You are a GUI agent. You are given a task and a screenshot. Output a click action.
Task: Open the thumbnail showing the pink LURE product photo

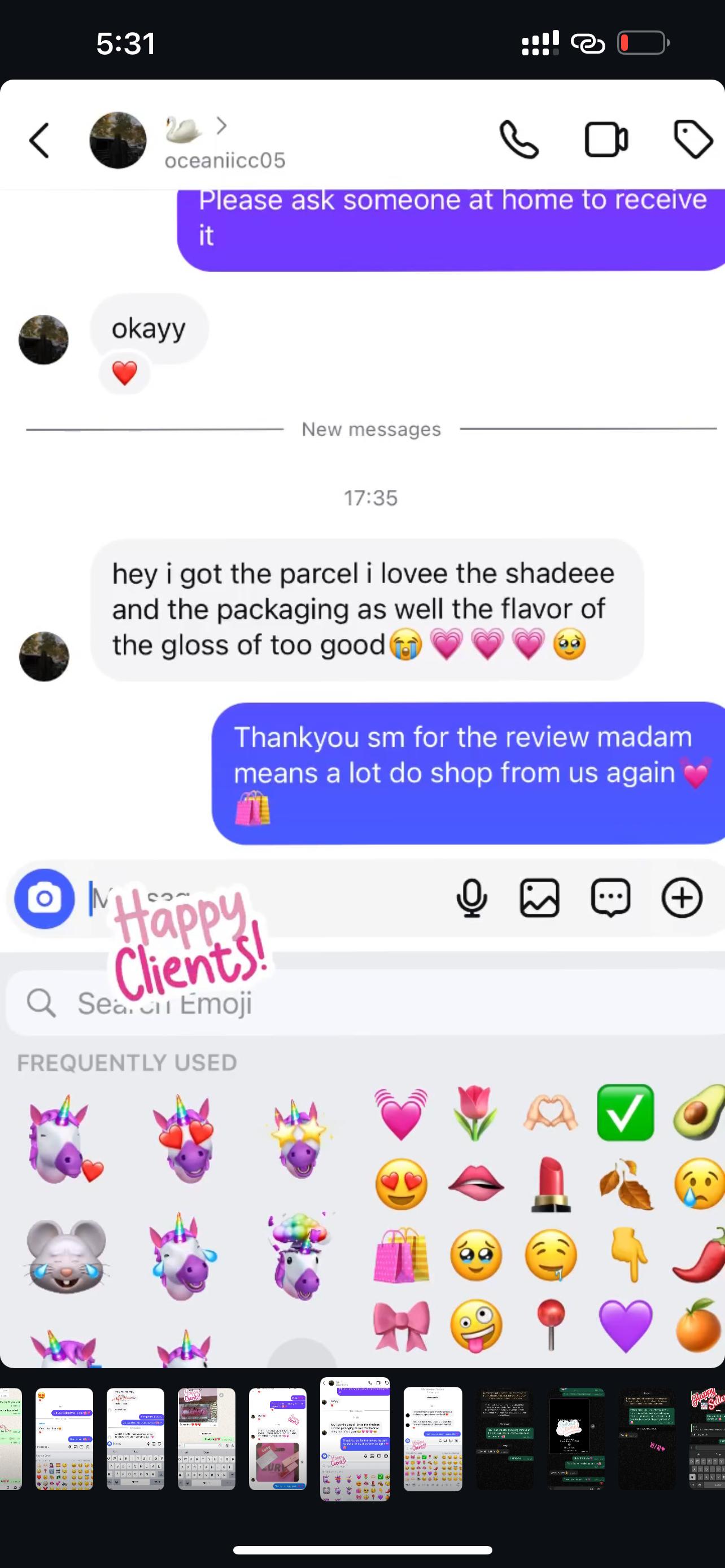click(278, 1439)
